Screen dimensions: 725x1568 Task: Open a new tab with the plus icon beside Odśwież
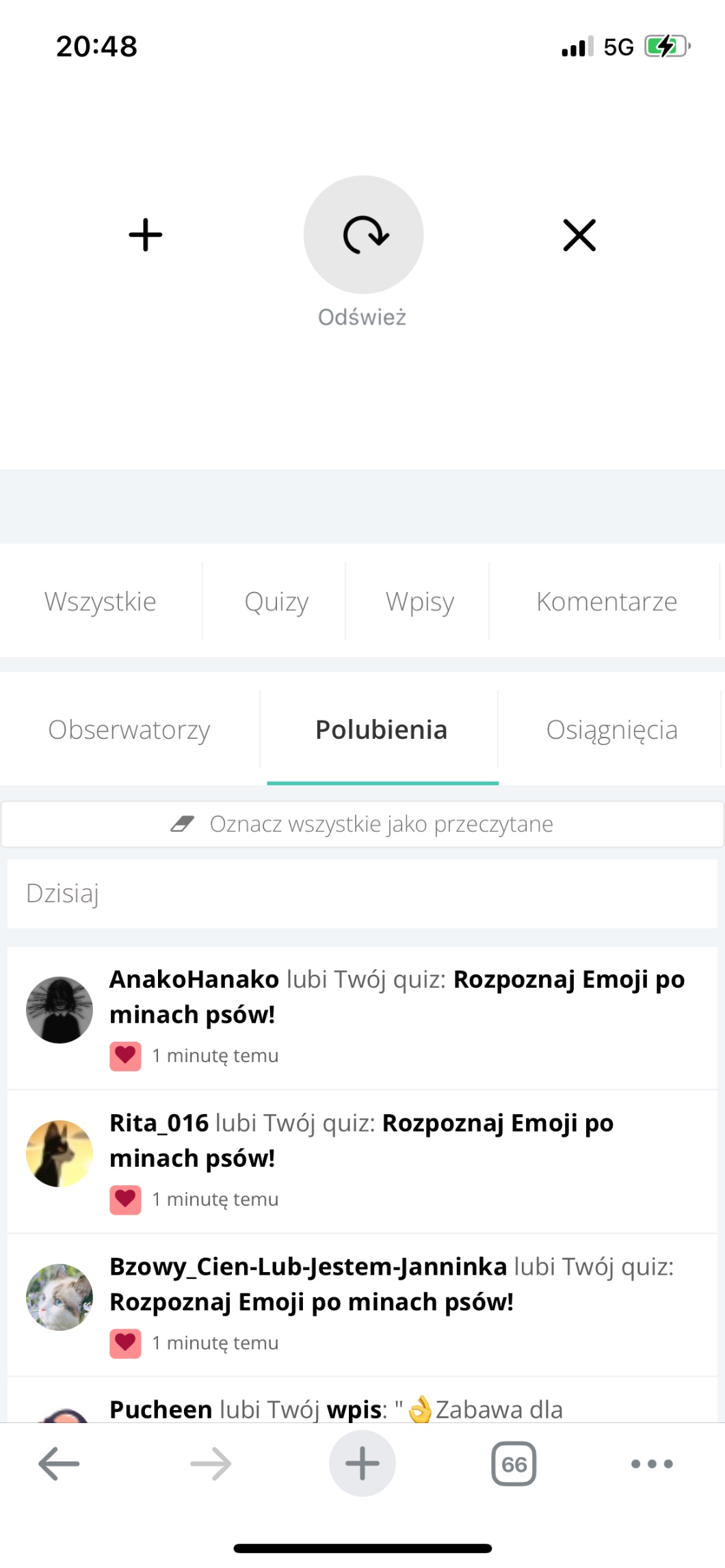[x=146, y=235]
